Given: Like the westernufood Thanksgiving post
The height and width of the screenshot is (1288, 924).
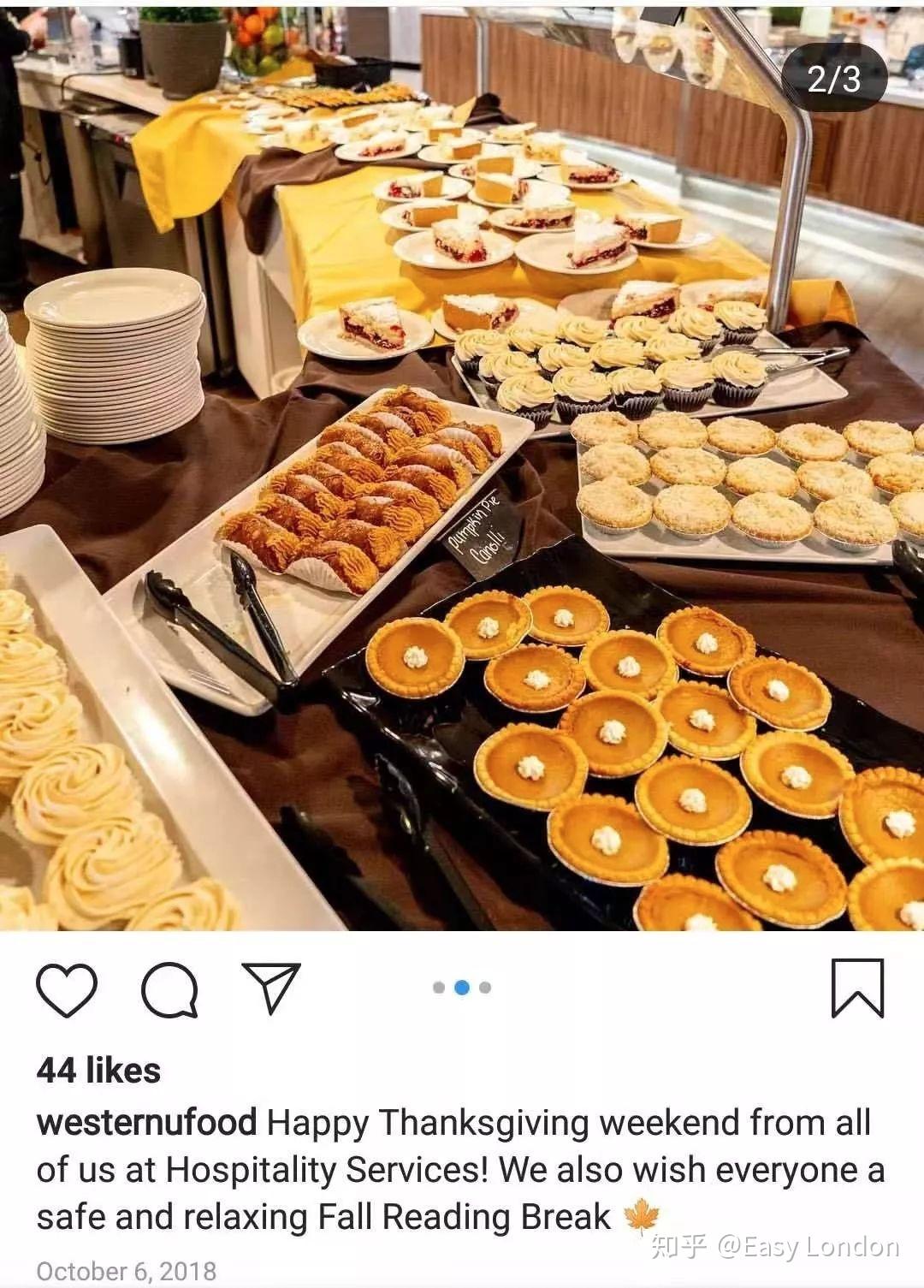Looking at the screenshot, I should (67, 988).
